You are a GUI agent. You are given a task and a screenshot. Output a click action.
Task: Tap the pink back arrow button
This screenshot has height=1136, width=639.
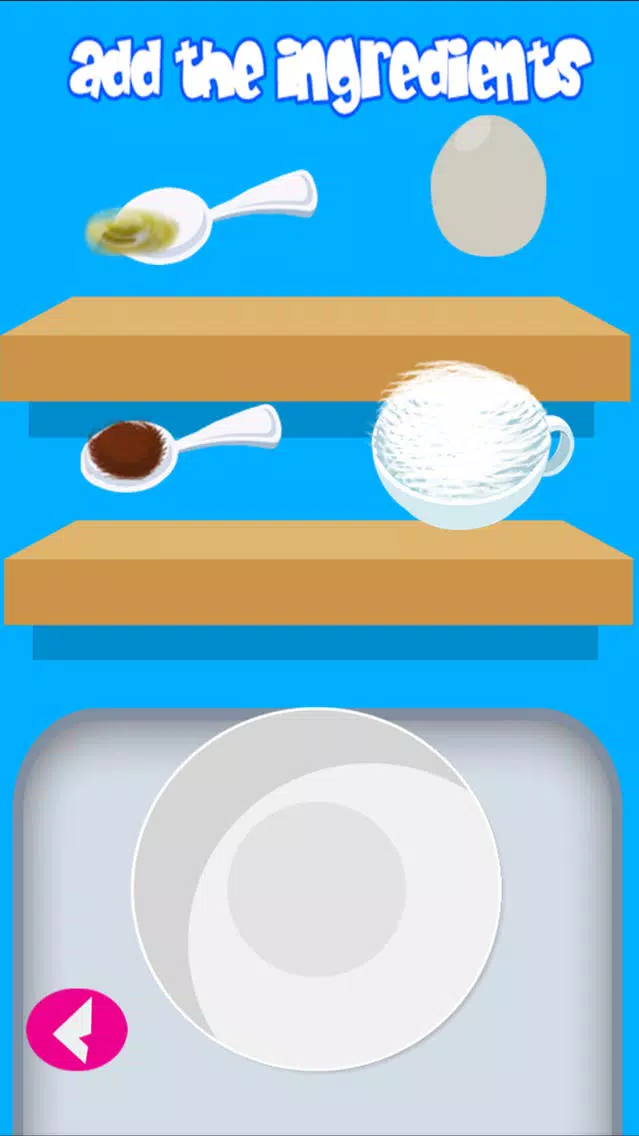tap(77, 1030)
